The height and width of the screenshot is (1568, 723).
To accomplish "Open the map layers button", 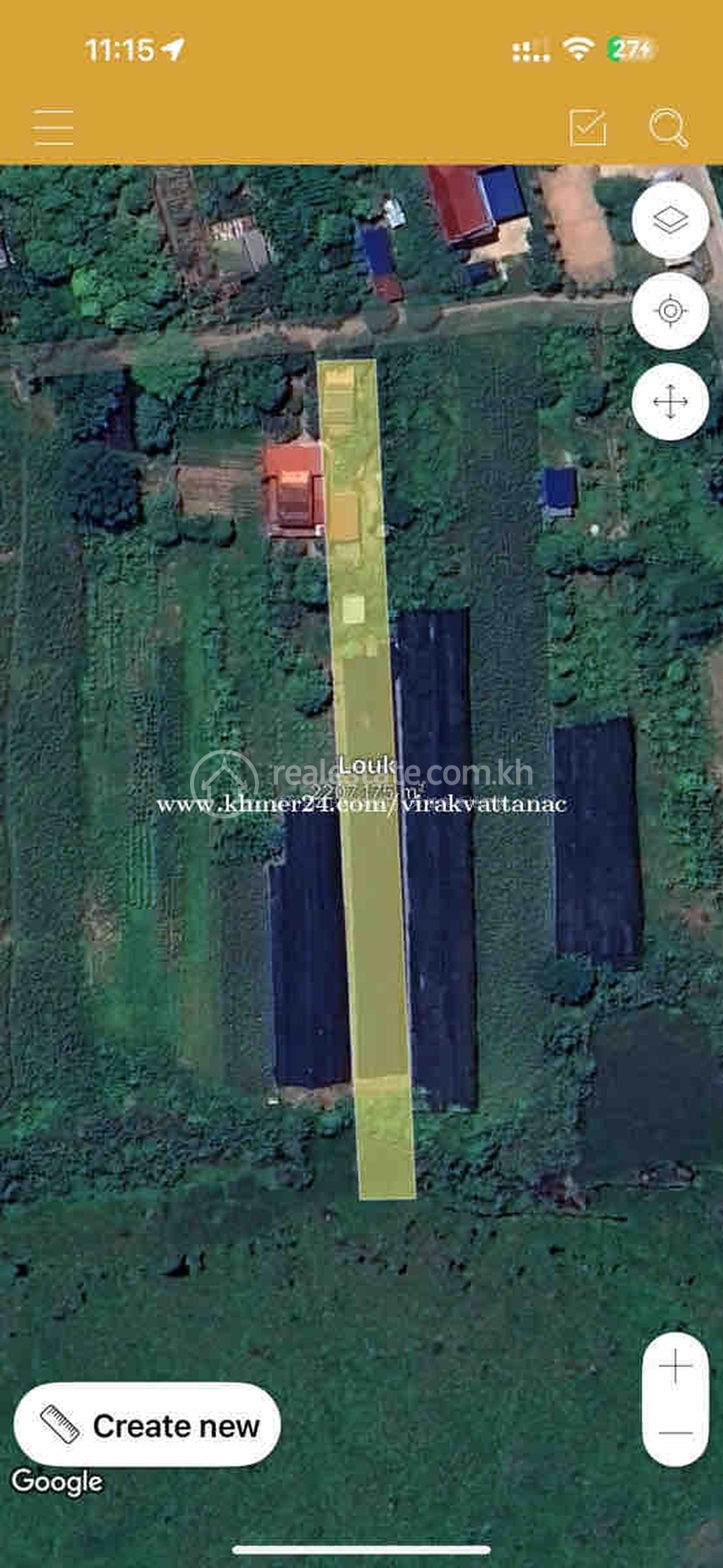I will (x=670, y=220).
